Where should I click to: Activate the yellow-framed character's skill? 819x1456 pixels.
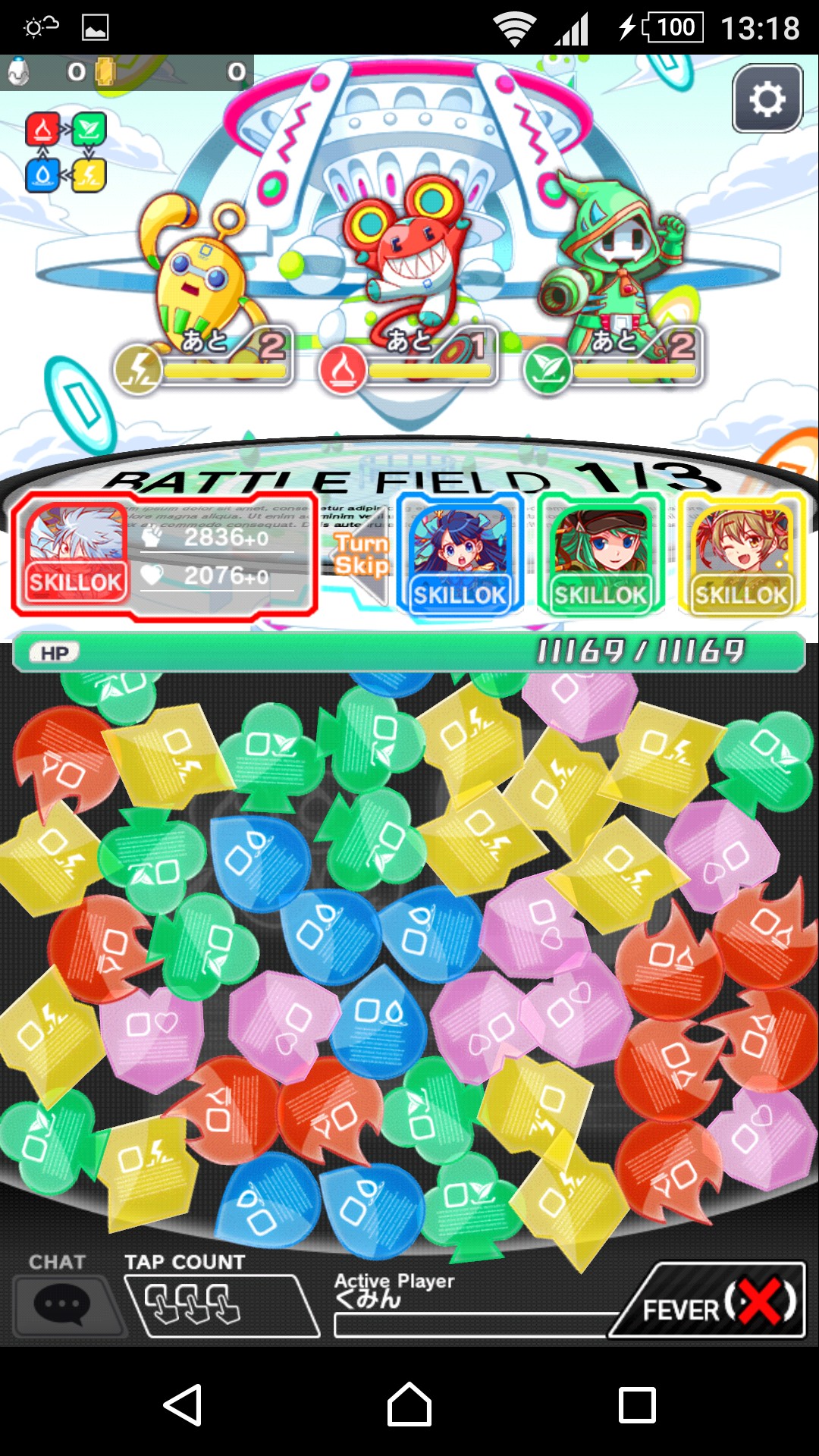click(x=741, y=594)
